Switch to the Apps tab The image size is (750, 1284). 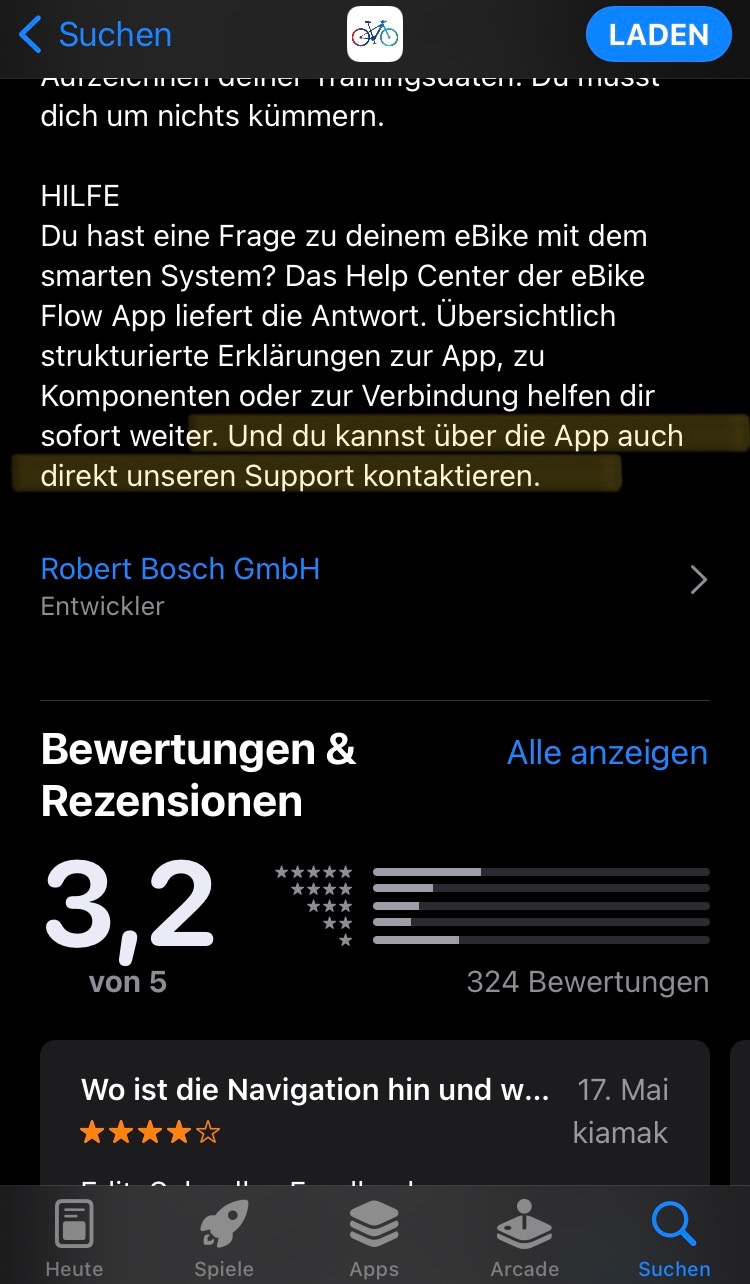tap(374, 1238)
